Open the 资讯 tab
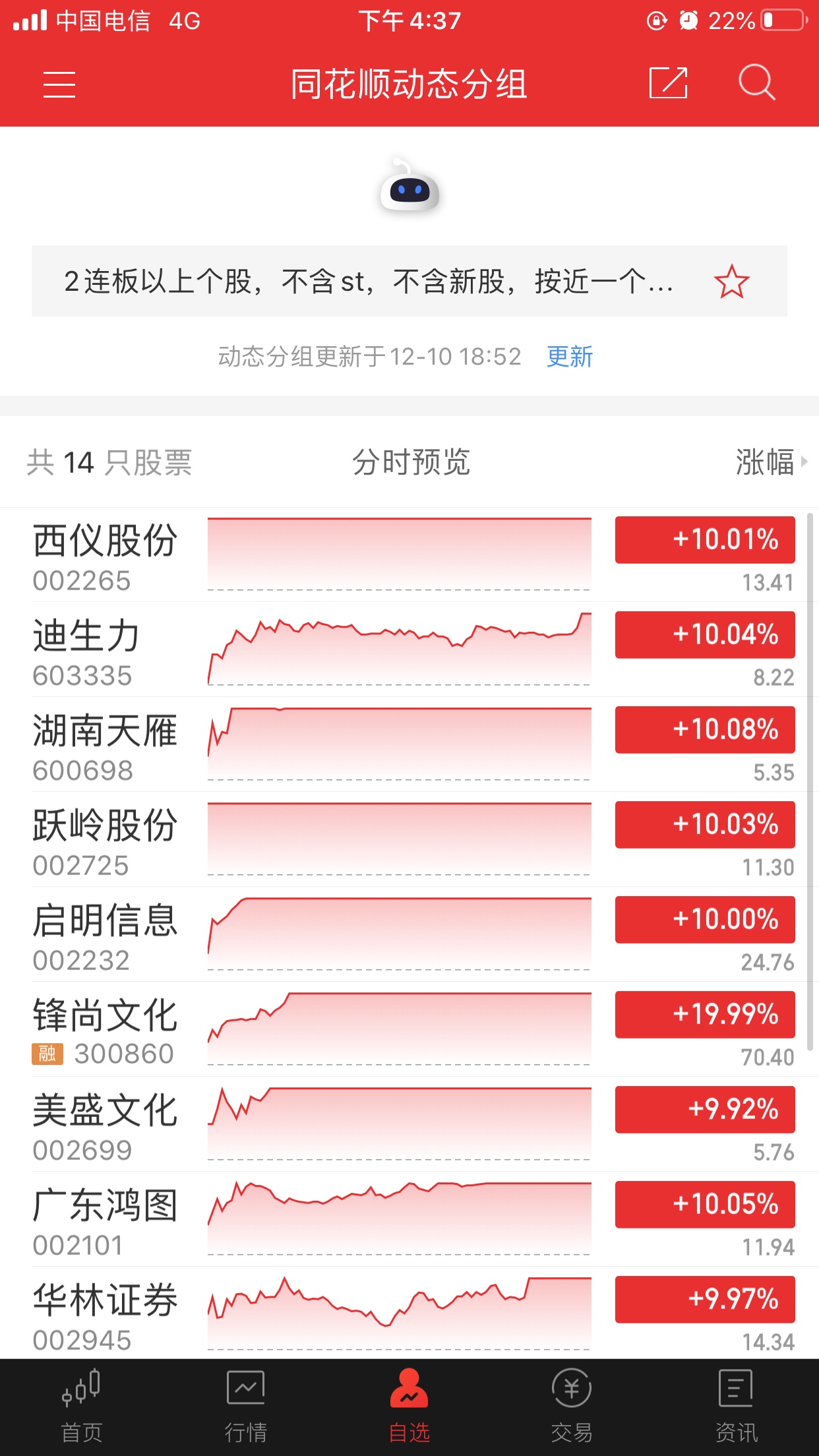Viewport: 819px width, 1456px height. 736,1407
